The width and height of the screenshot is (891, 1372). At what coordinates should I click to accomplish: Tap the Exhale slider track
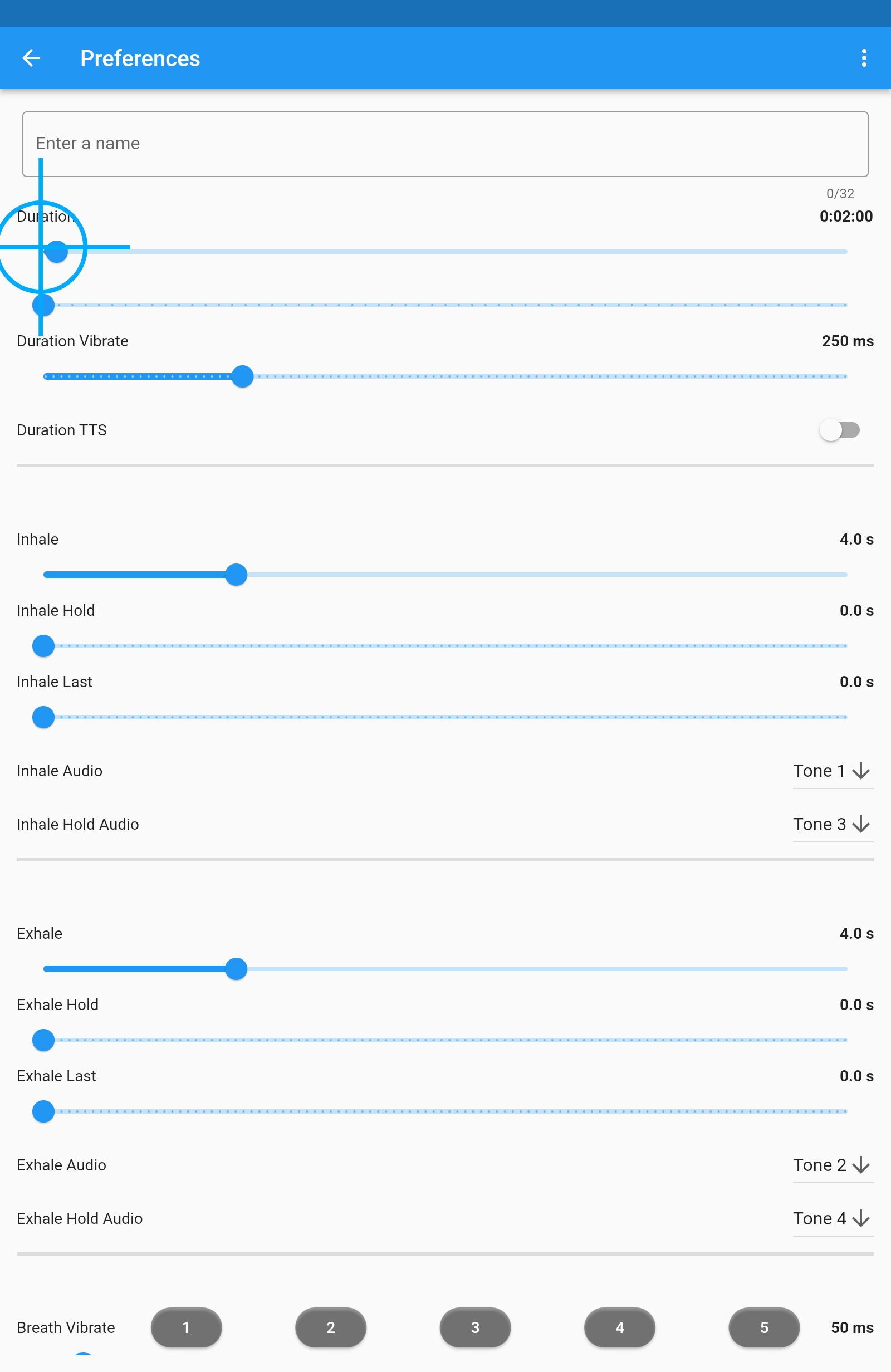point(445,969)
